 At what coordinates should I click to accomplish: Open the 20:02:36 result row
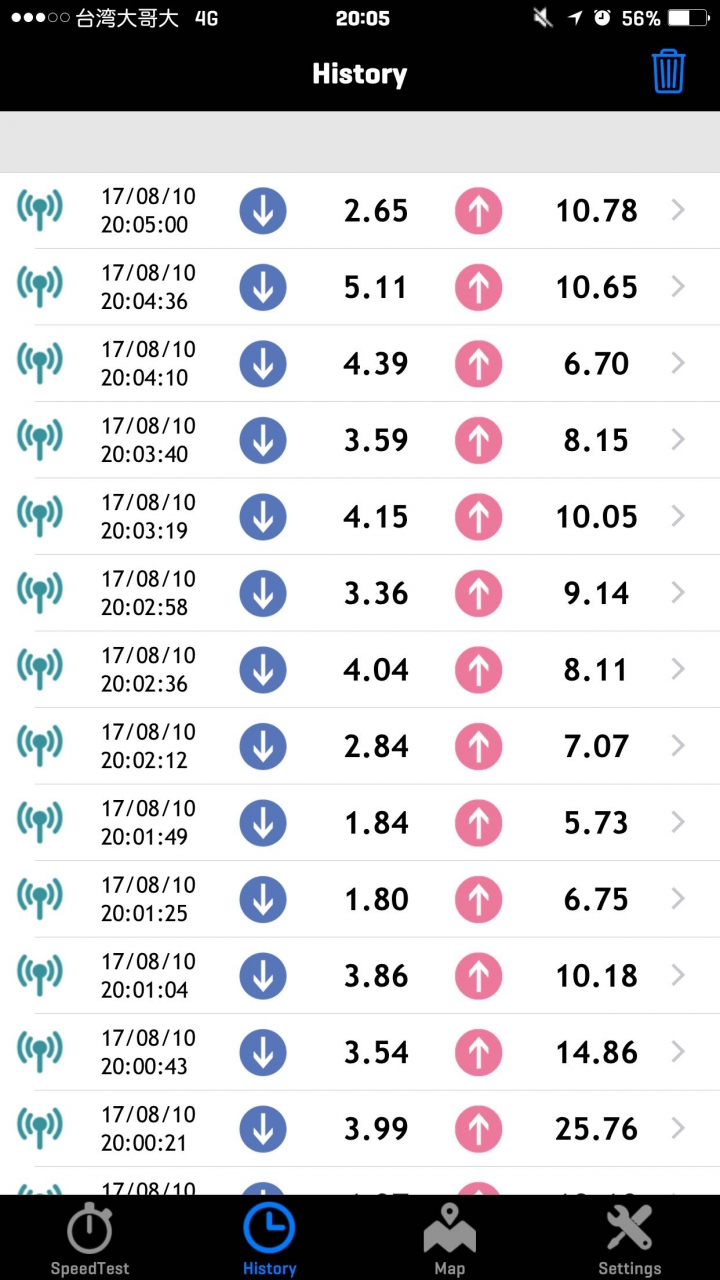[360, 670]
